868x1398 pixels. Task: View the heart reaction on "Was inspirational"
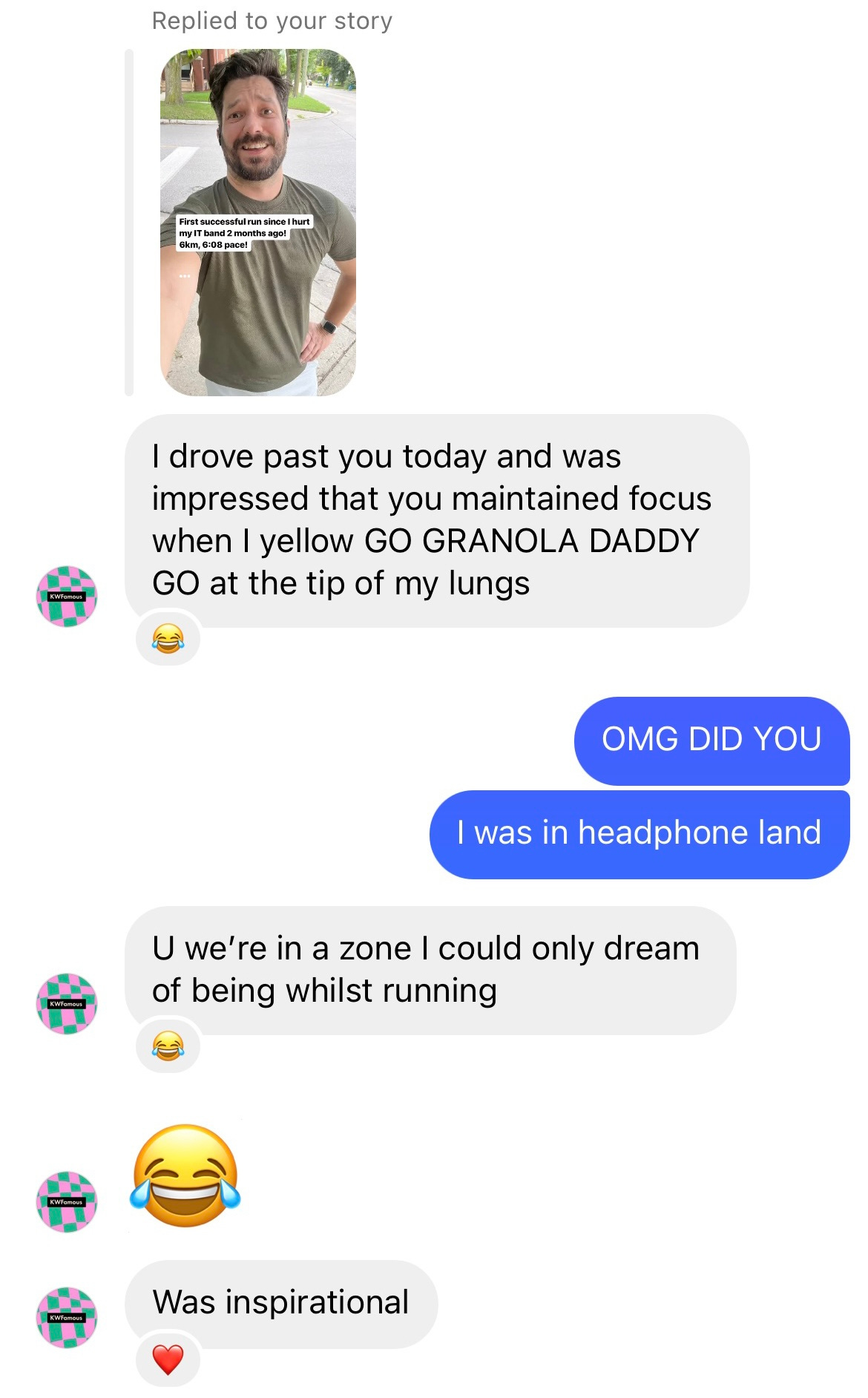(x=168, y=1359)
